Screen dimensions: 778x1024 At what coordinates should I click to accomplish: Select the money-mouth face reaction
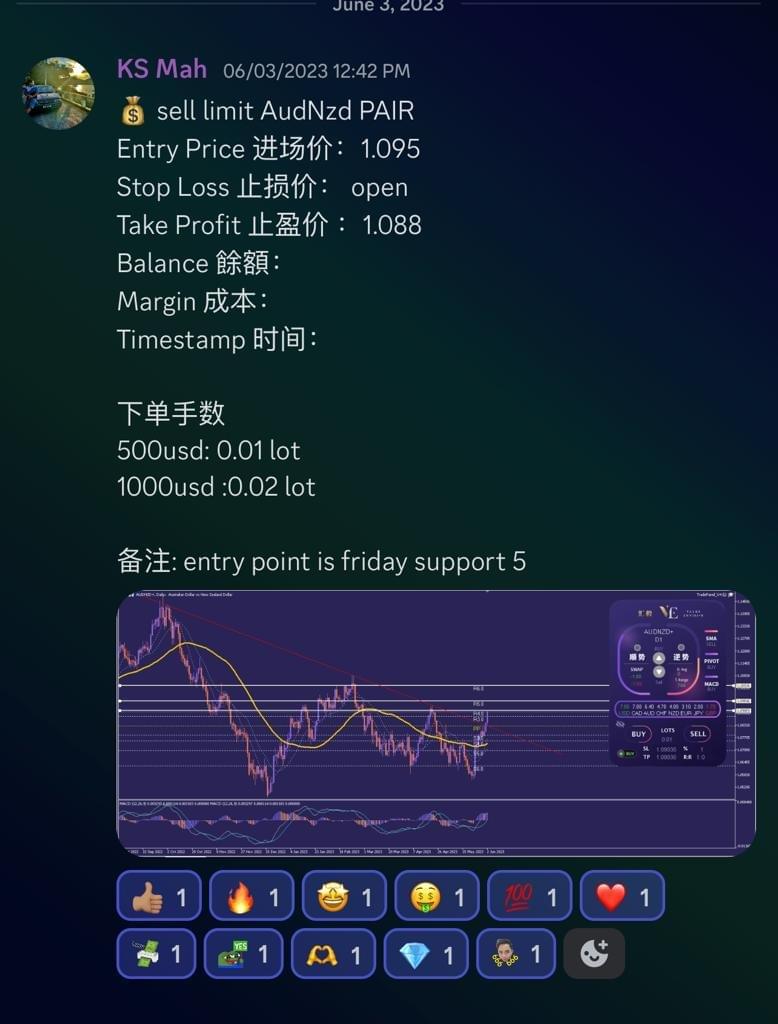[x=437, y=895]
